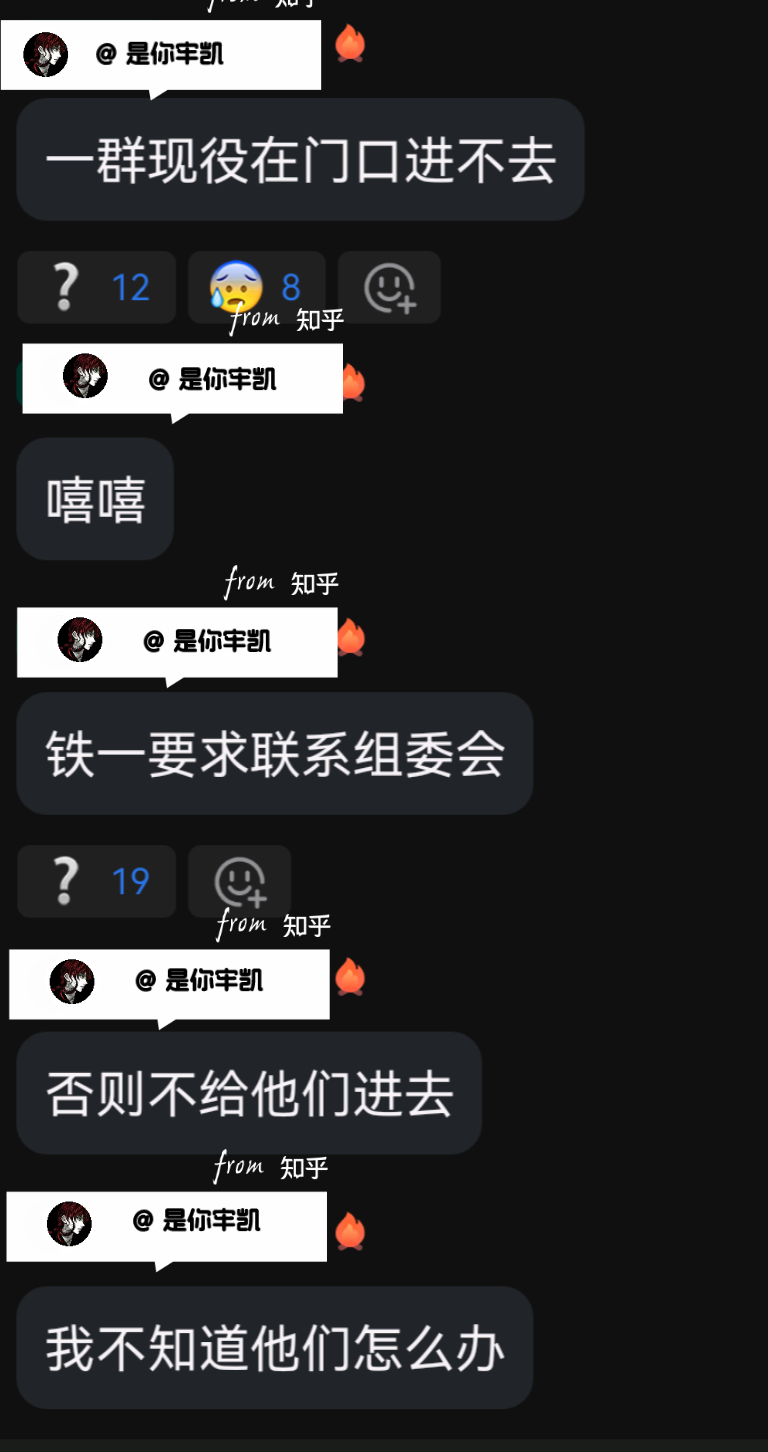Tap the anxious sweat emoji reaction with 8

(x=256, y=288)
